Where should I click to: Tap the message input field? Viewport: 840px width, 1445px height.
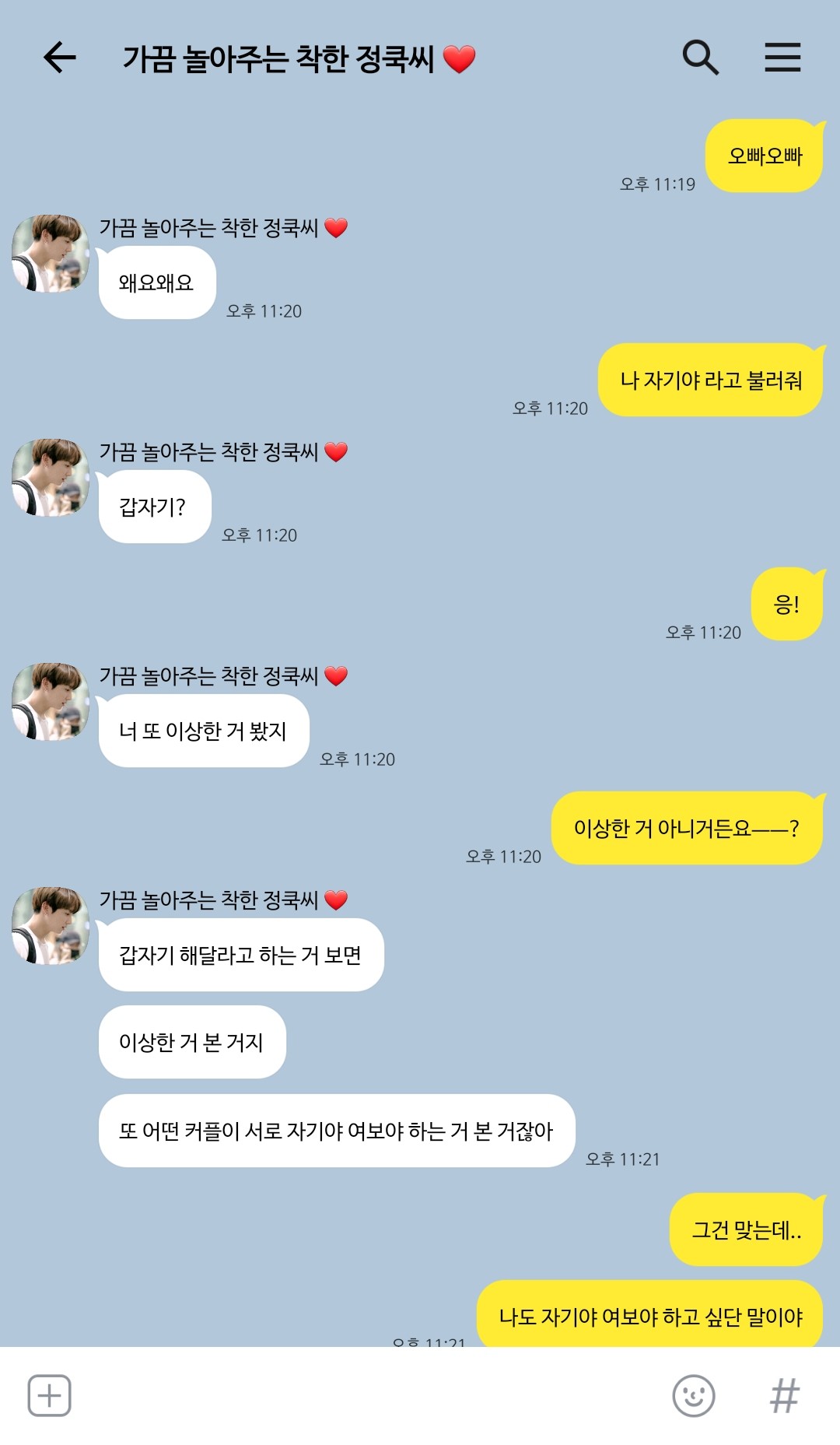[366, 1395]
